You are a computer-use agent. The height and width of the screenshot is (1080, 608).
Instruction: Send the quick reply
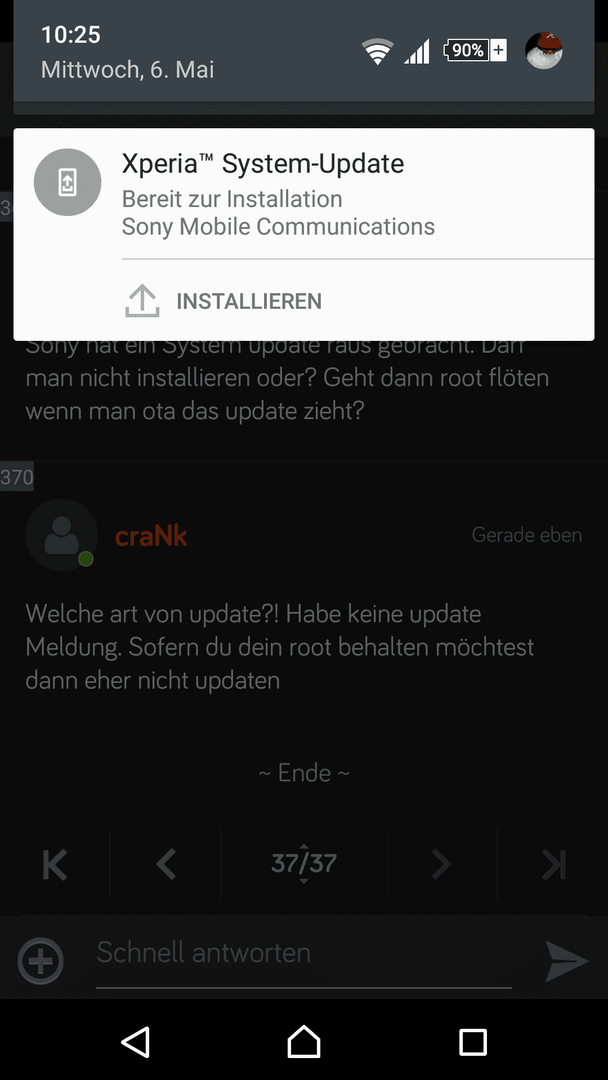tap(566, 961)
